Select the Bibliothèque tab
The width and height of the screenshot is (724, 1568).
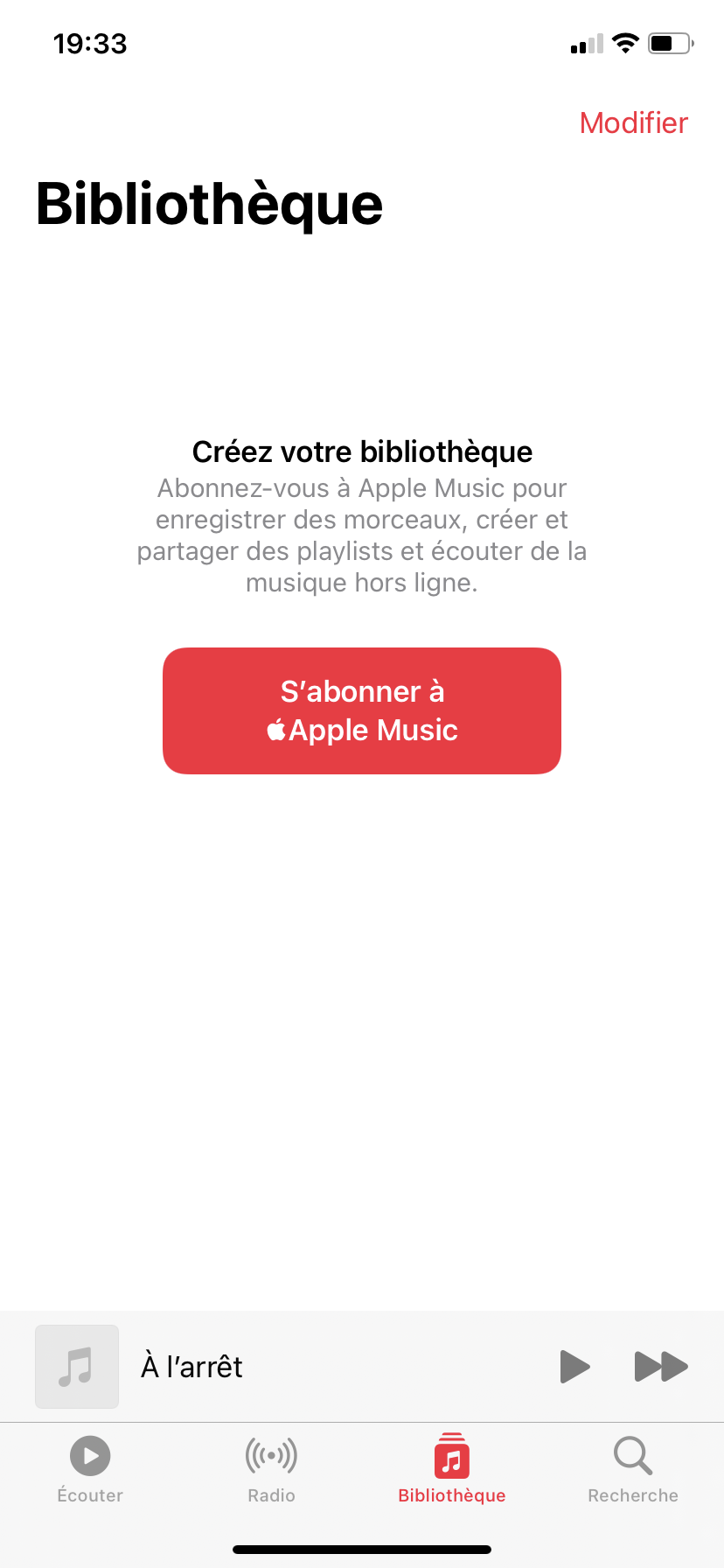coord(451,1470)
